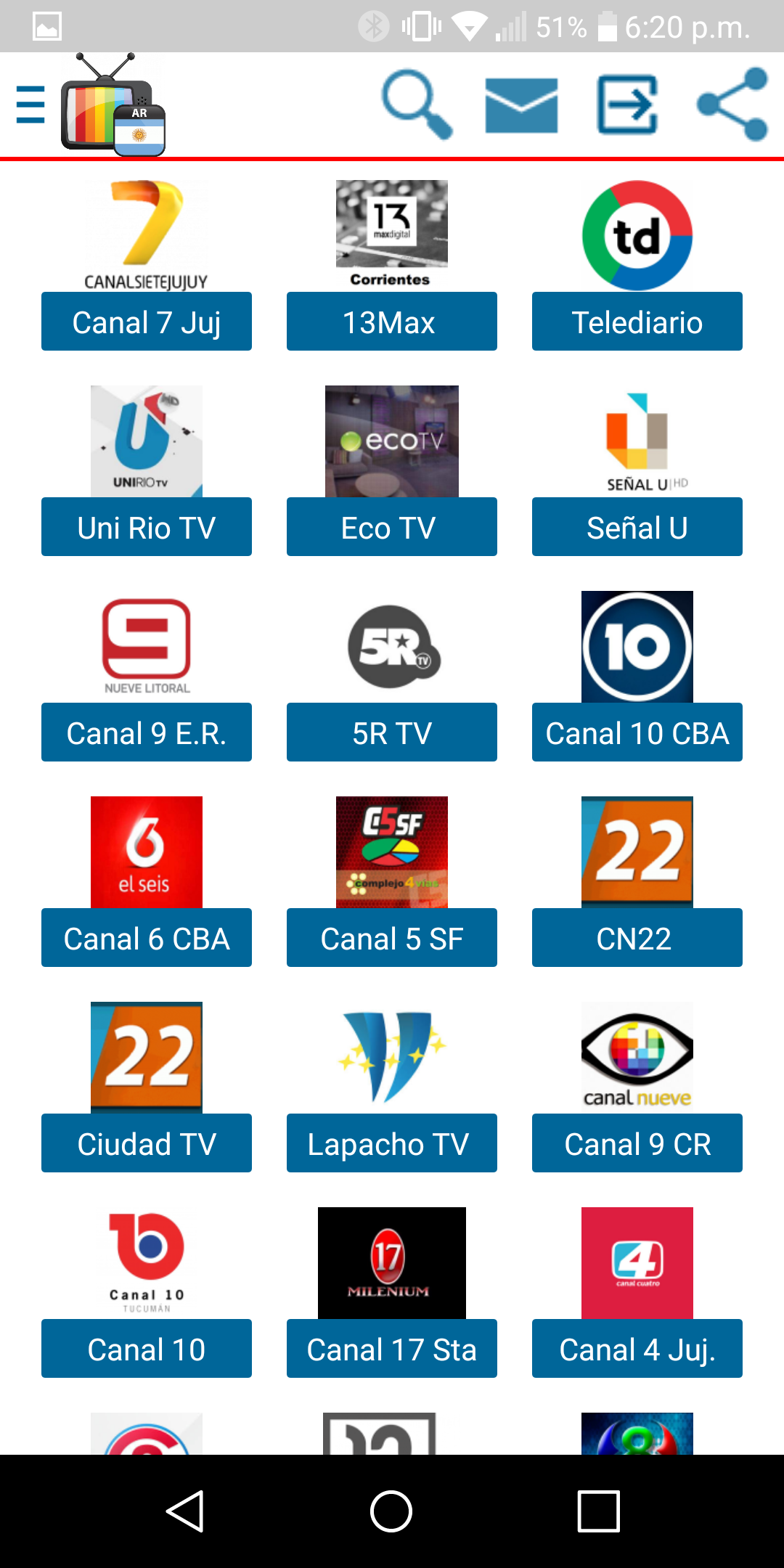Launch Eco TV channel
The image size is (784, 1568).
point(392,527)
